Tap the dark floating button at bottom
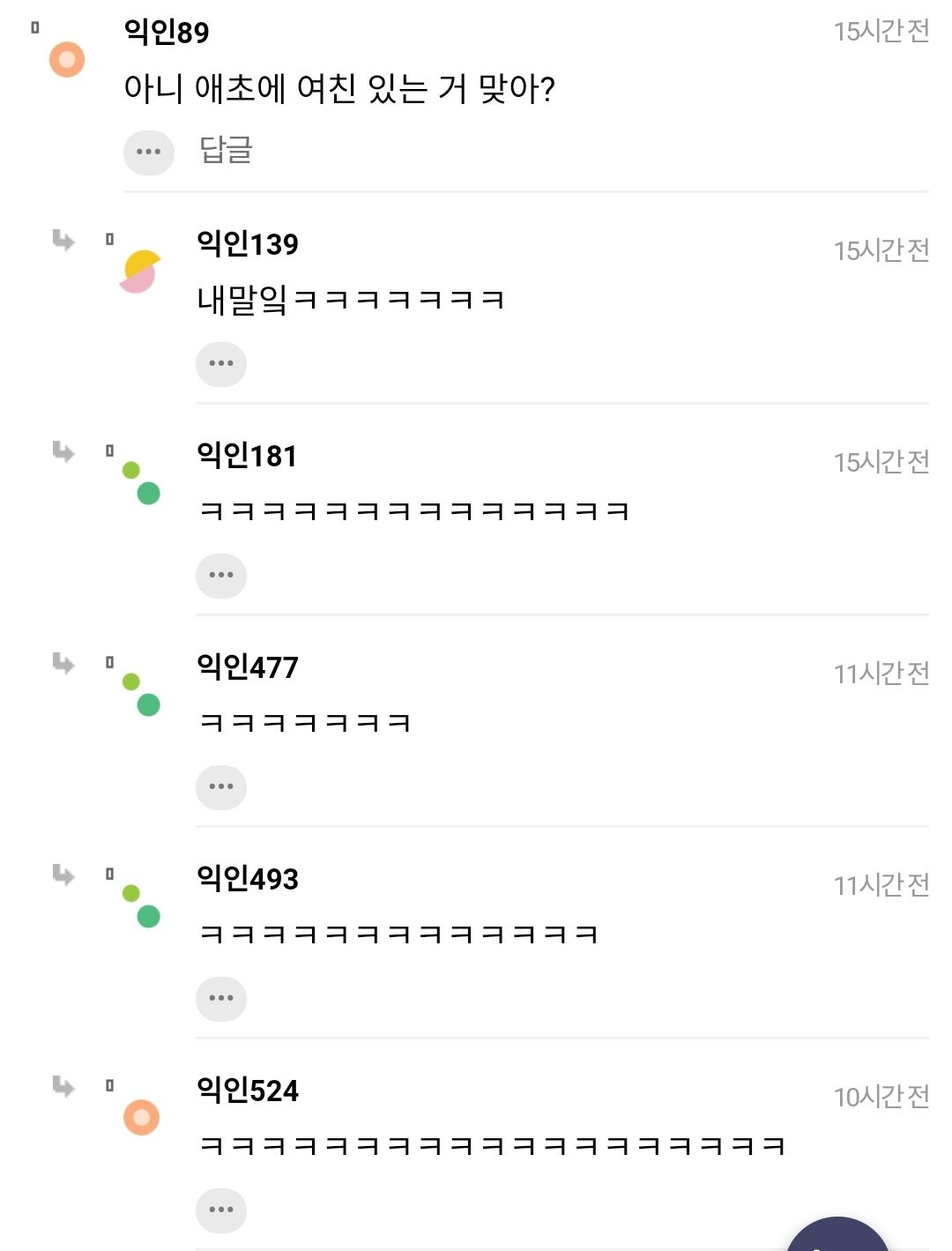 click(x=837, y=1234)
